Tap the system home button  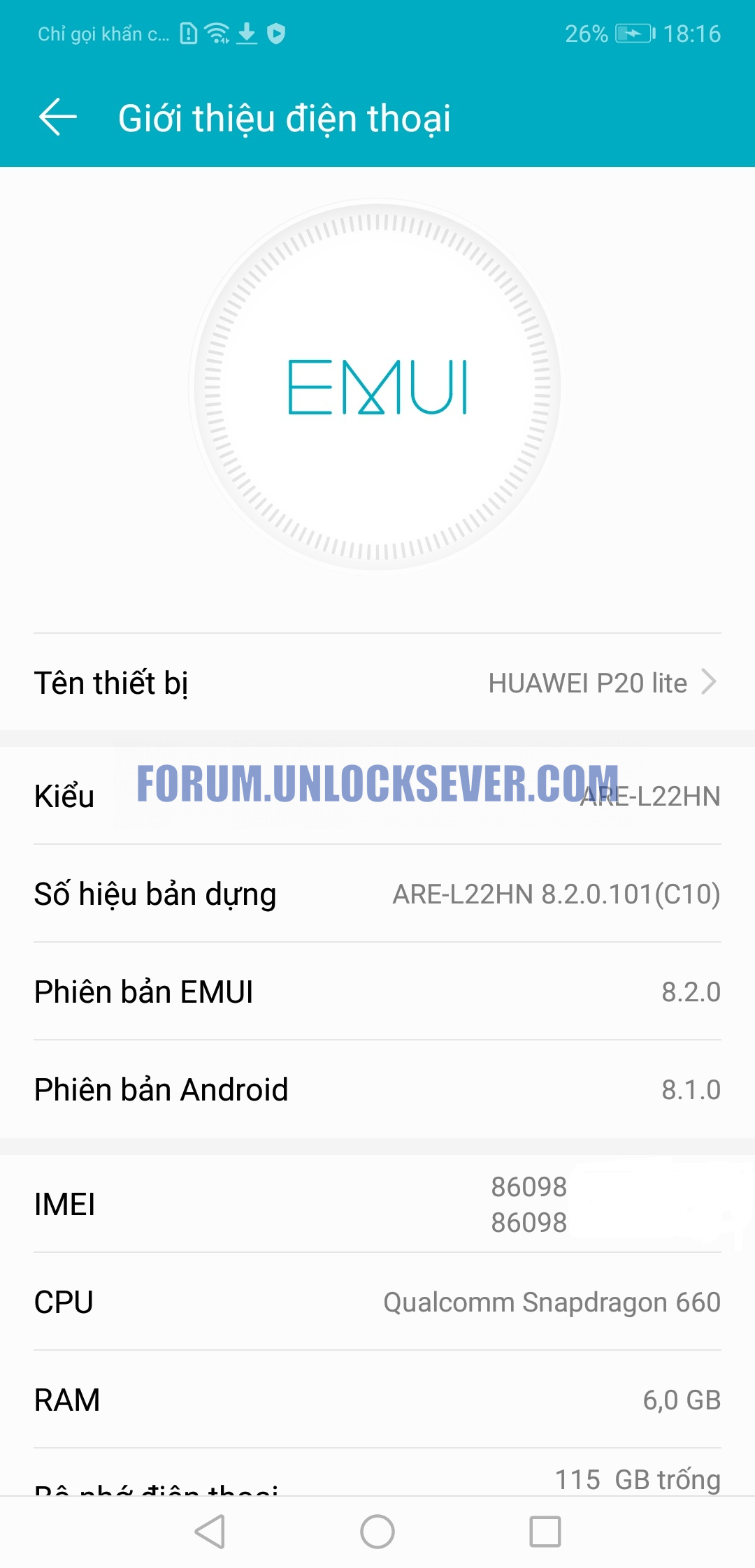pos(377,1532)
